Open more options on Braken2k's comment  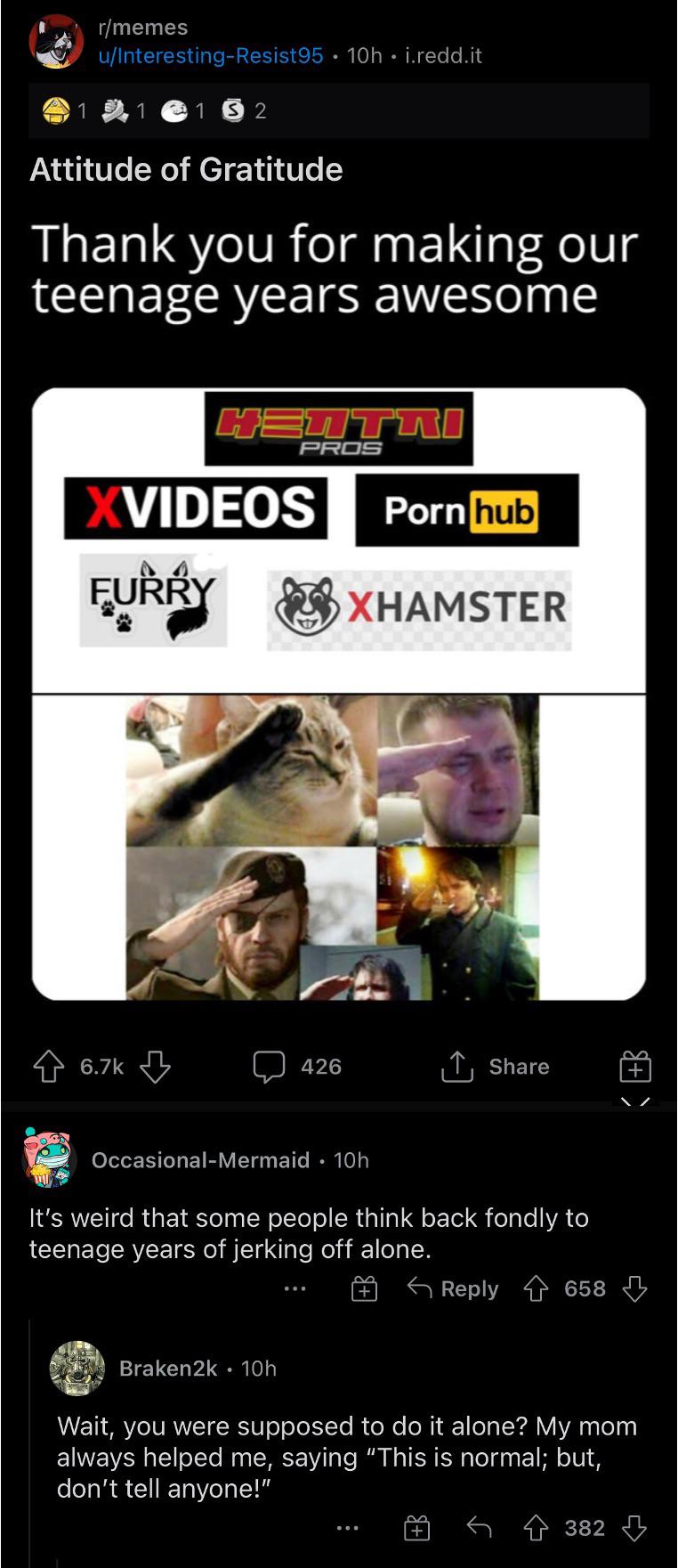point(347,1528)
